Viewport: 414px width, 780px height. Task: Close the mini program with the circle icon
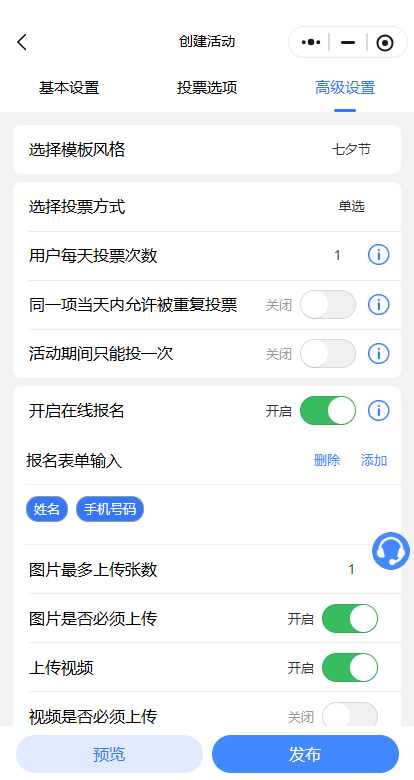pyautogui.click(x=385, y=43)
